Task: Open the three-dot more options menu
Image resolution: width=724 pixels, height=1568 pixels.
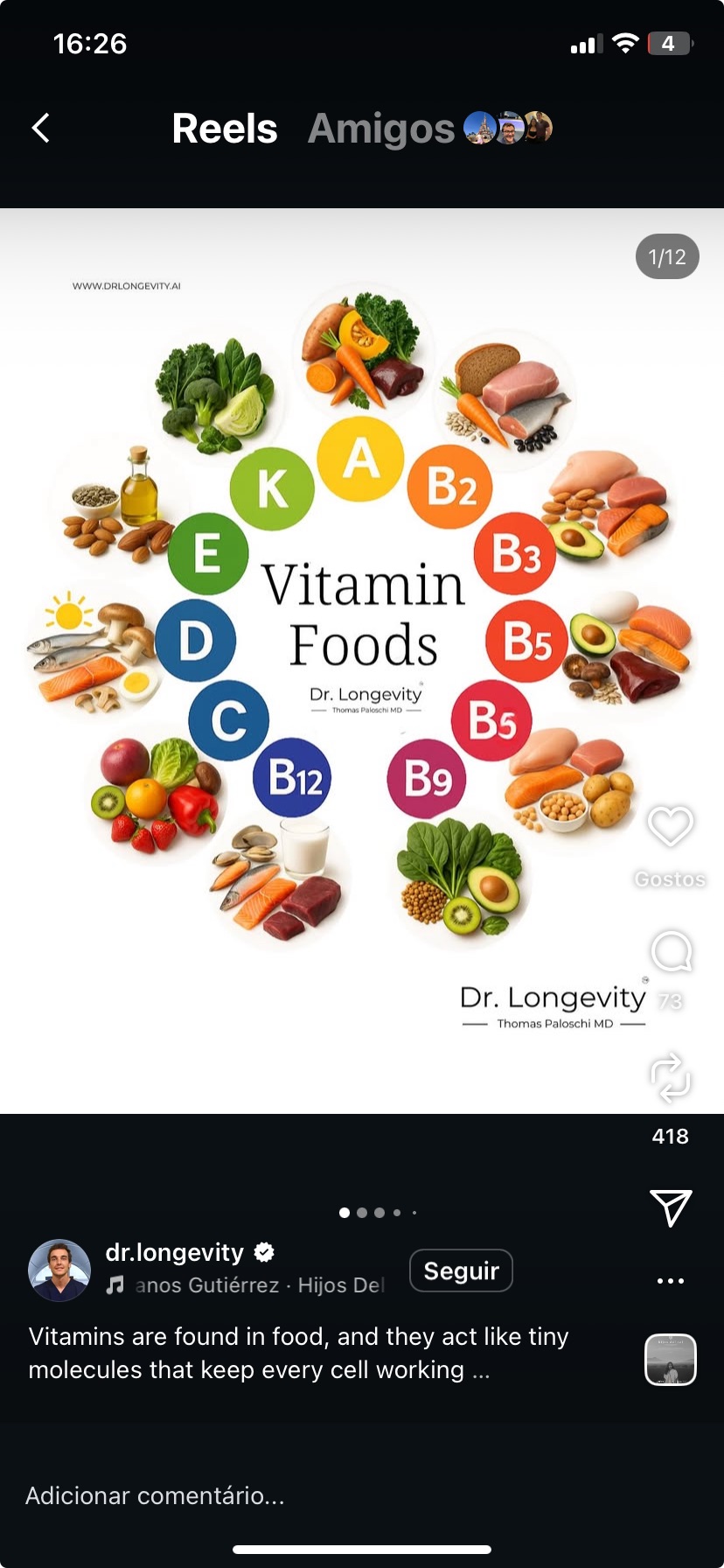Action: point(671,1281)
